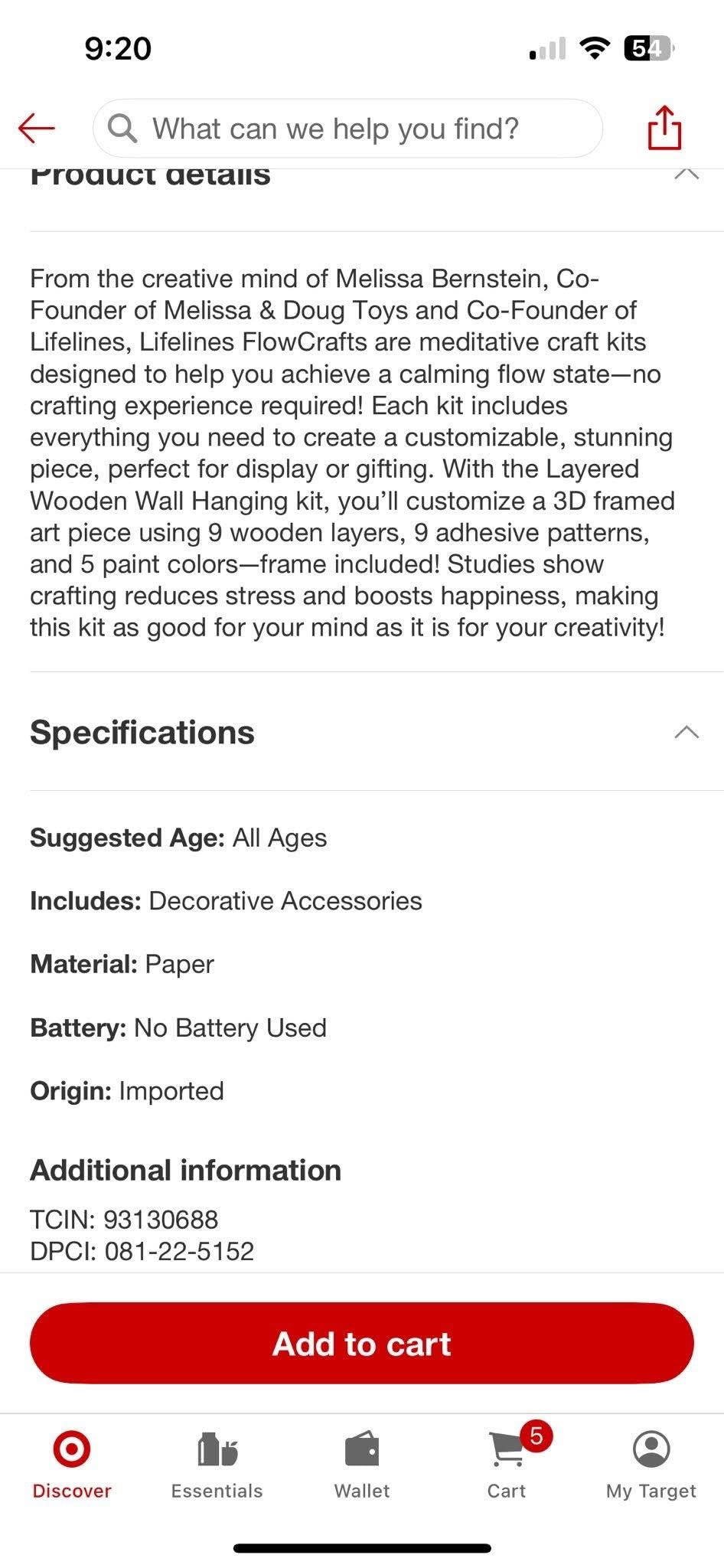Screen dimensions: 724x1568
Task: Go back with the red arrow
Action: pos(37,128)
